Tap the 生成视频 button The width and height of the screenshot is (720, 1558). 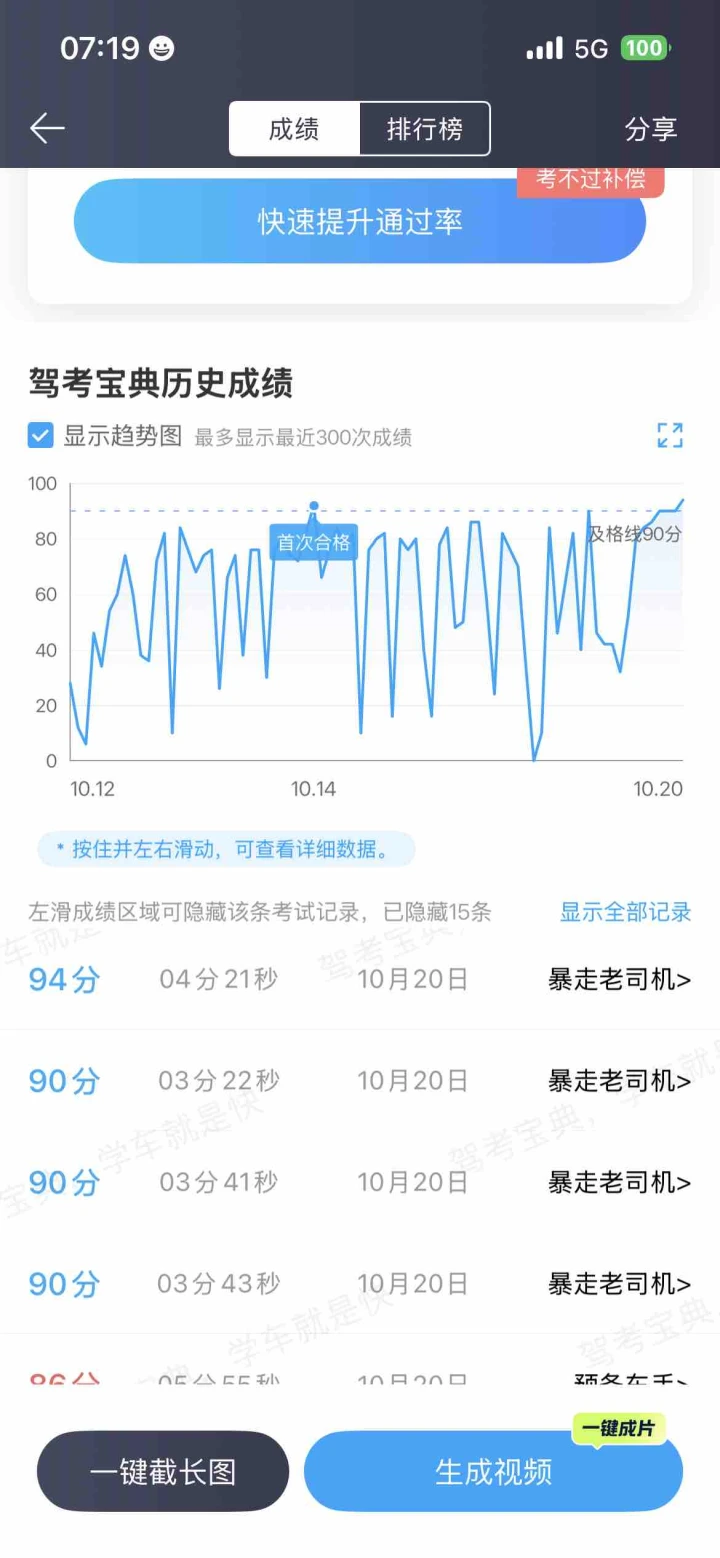[493, 1471]
